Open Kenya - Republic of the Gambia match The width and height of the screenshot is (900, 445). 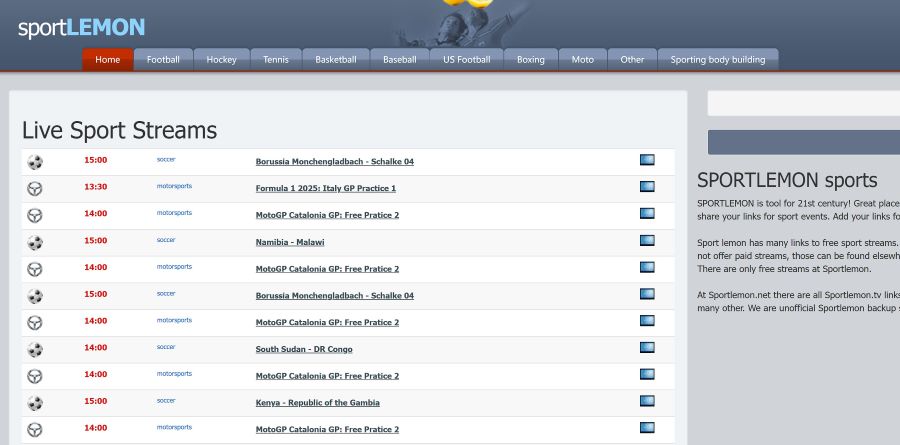pyautogui.click(x=317, y=403)
